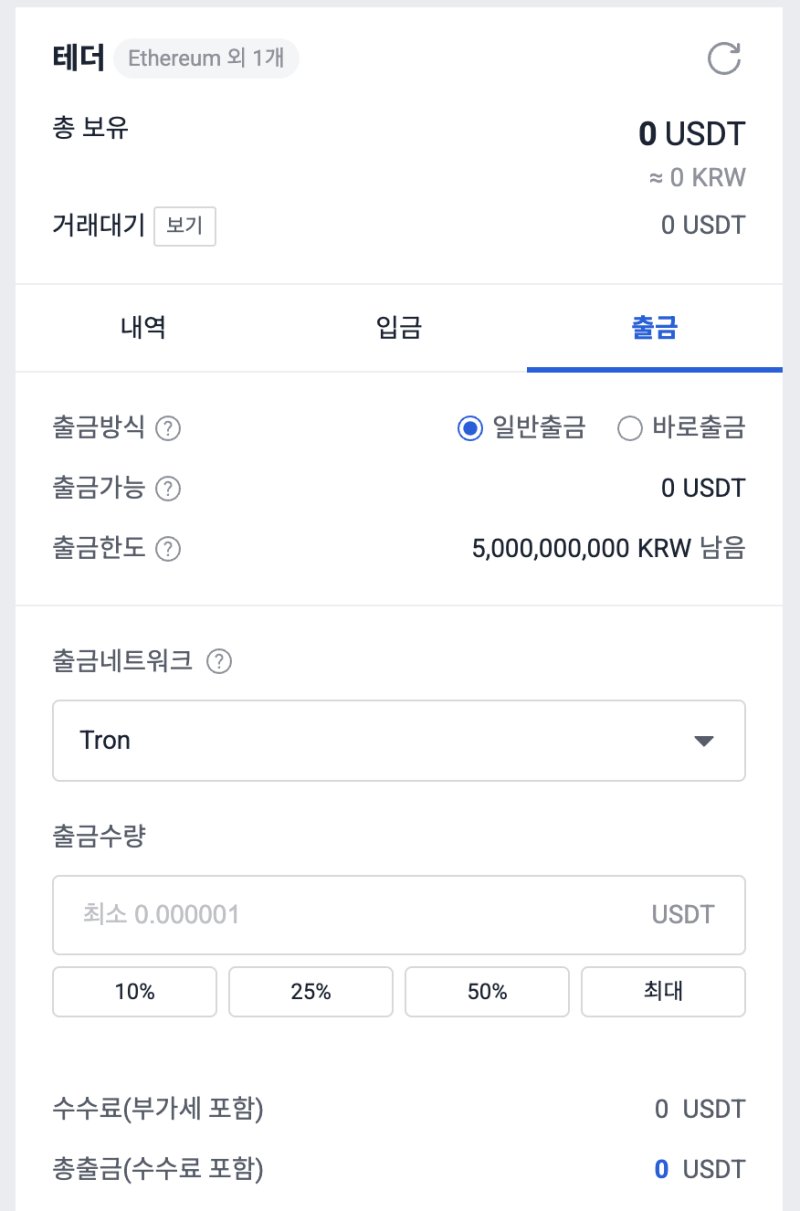Select the 일반출금 radio button
Screen dimensions: 800x1211
[x=470, y=428]
